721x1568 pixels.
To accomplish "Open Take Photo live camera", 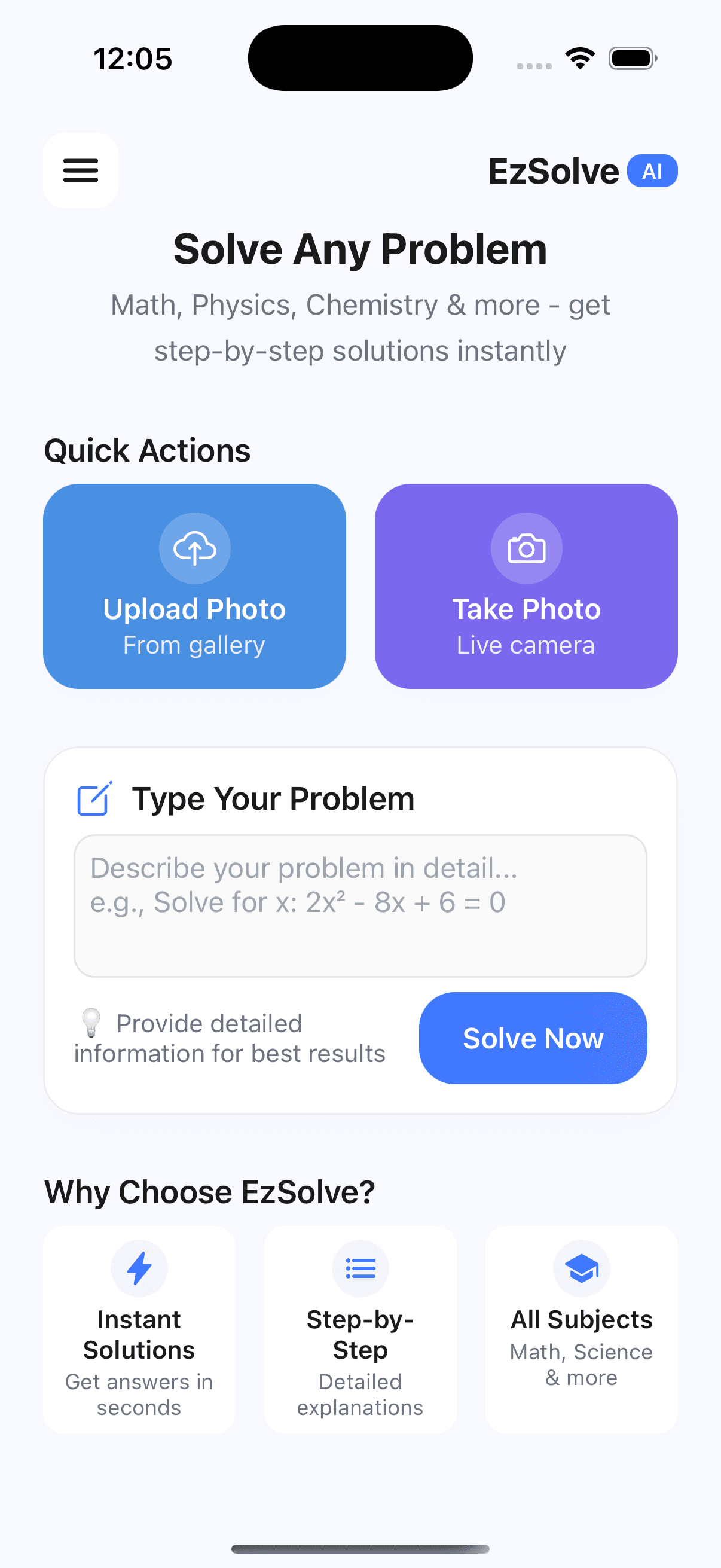I will (526, 586).
